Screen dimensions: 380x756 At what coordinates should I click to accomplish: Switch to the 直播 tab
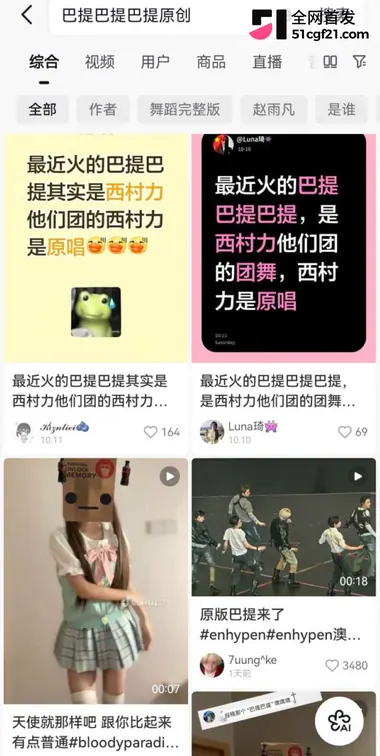tap(267, 62)
